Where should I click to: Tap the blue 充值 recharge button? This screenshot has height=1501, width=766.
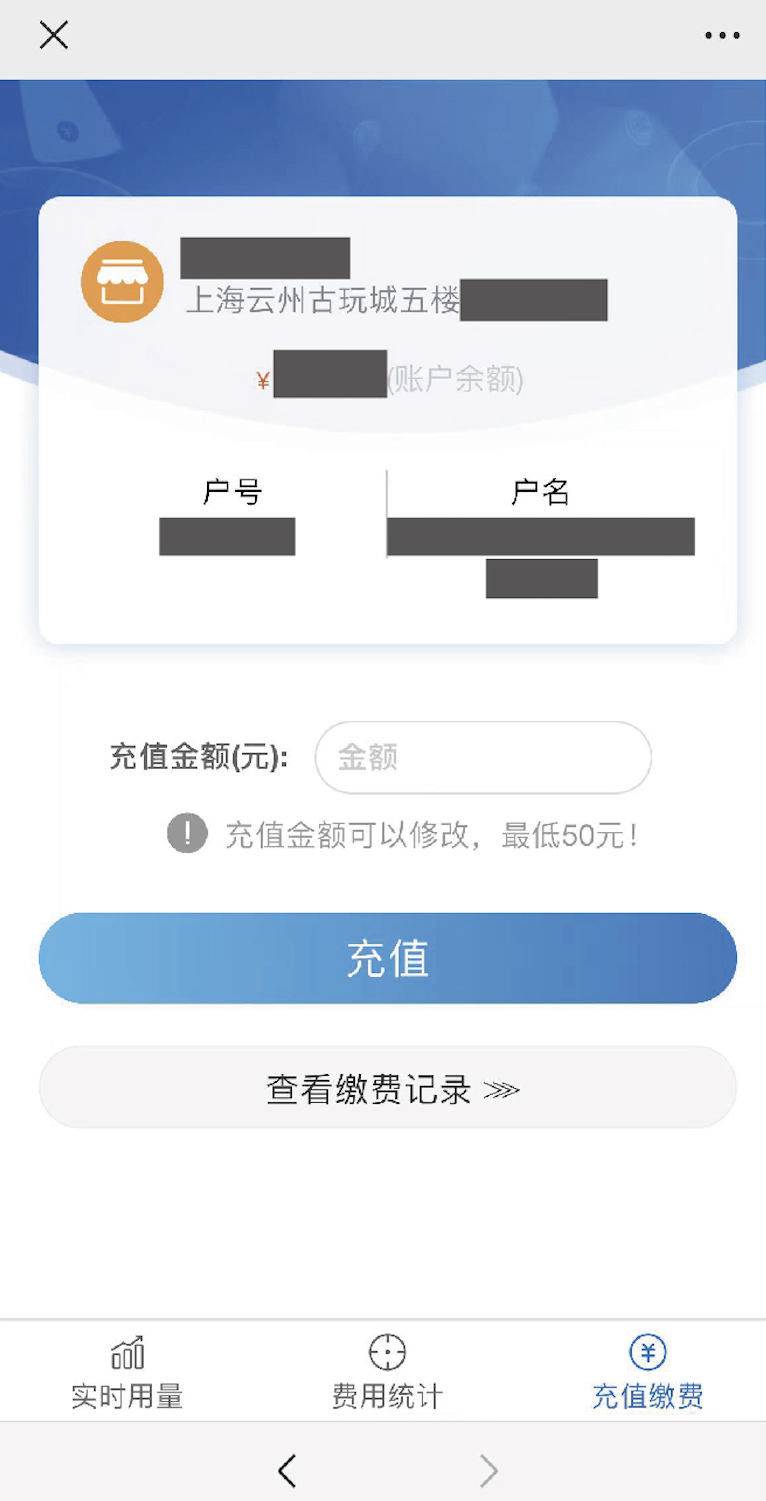pos(387,958)
